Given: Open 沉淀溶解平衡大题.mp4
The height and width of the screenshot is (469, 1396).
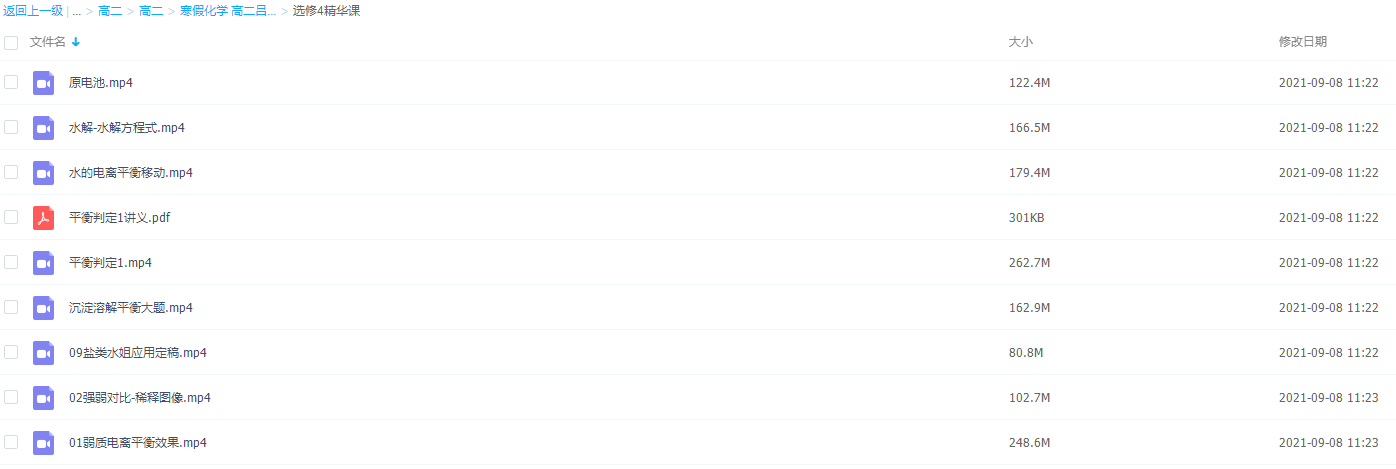Looking at the screenshot, I should pos(130,307).
